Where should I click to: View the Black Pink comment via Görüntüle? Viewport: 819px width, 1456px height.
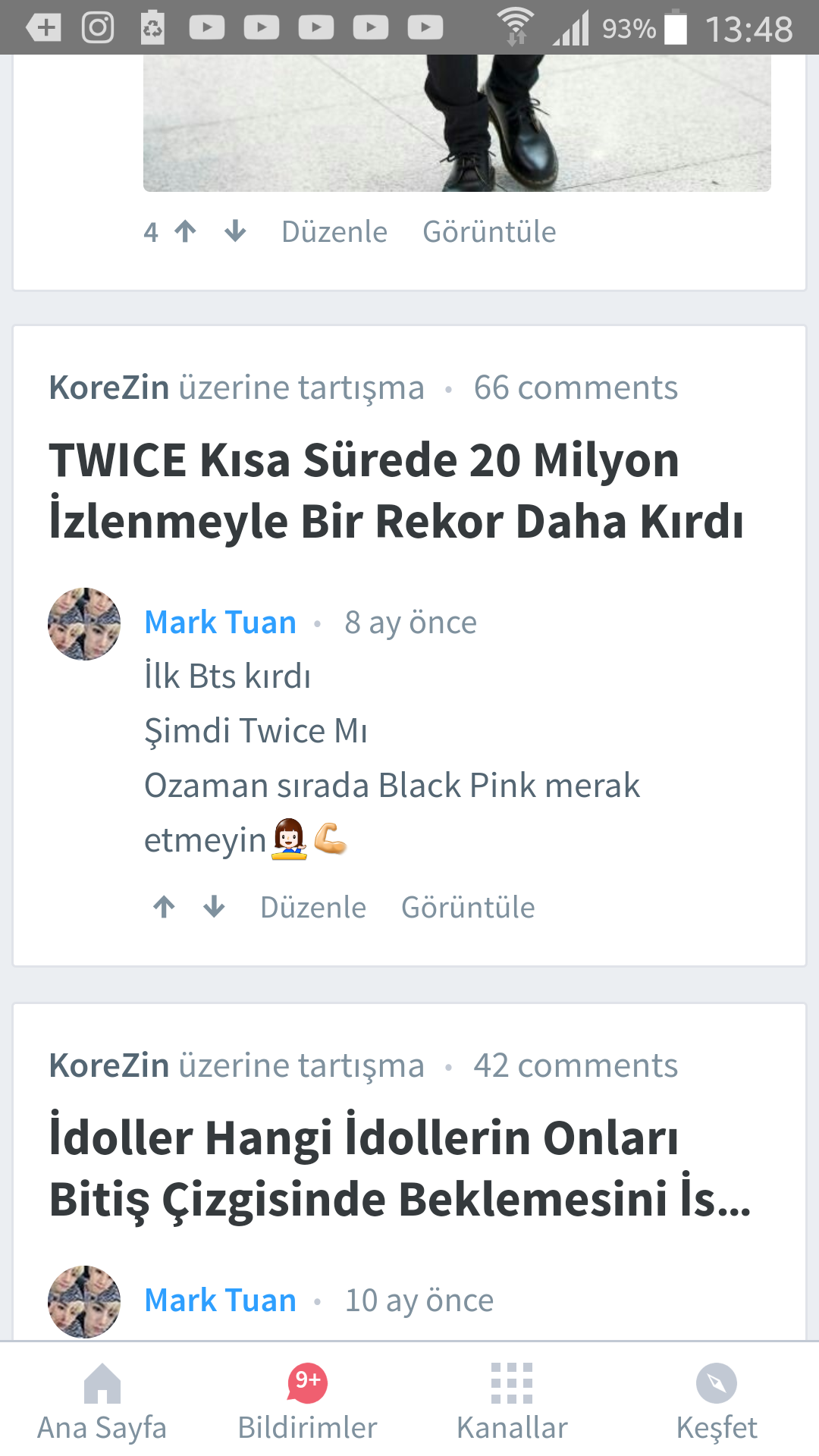tap(468, 907)
